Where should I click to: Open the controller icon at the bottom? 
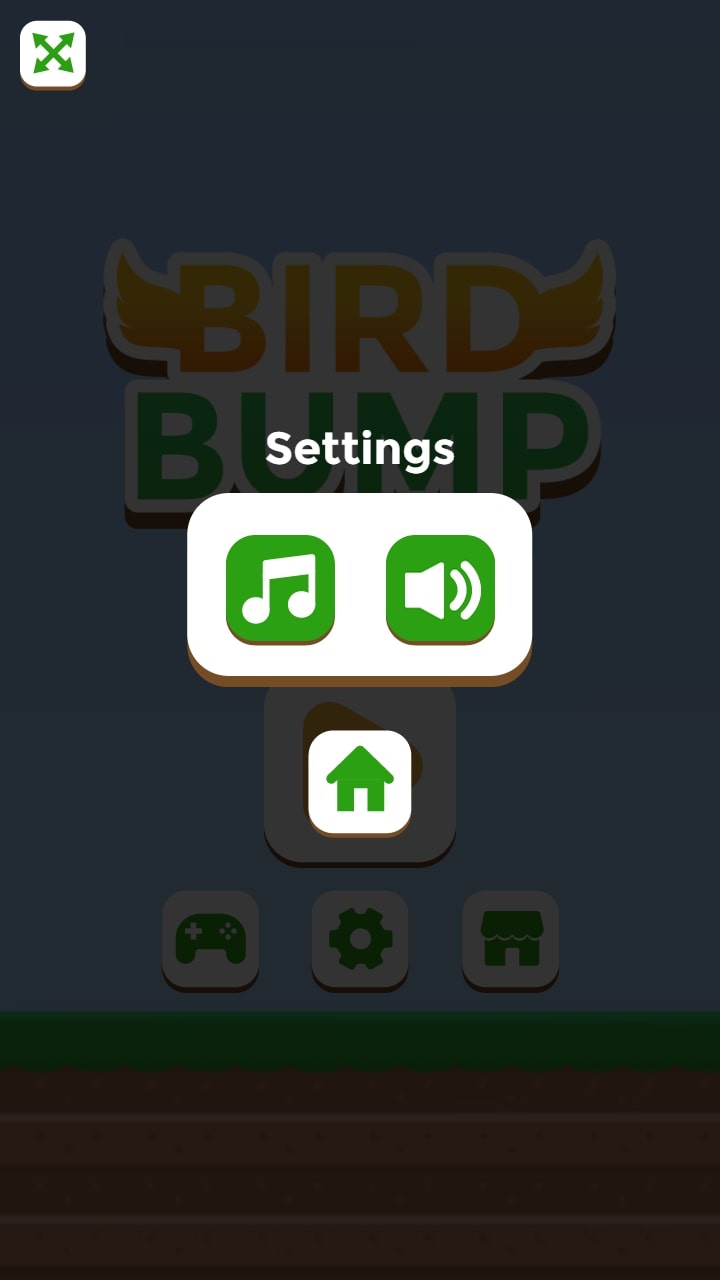pos(211,938)
